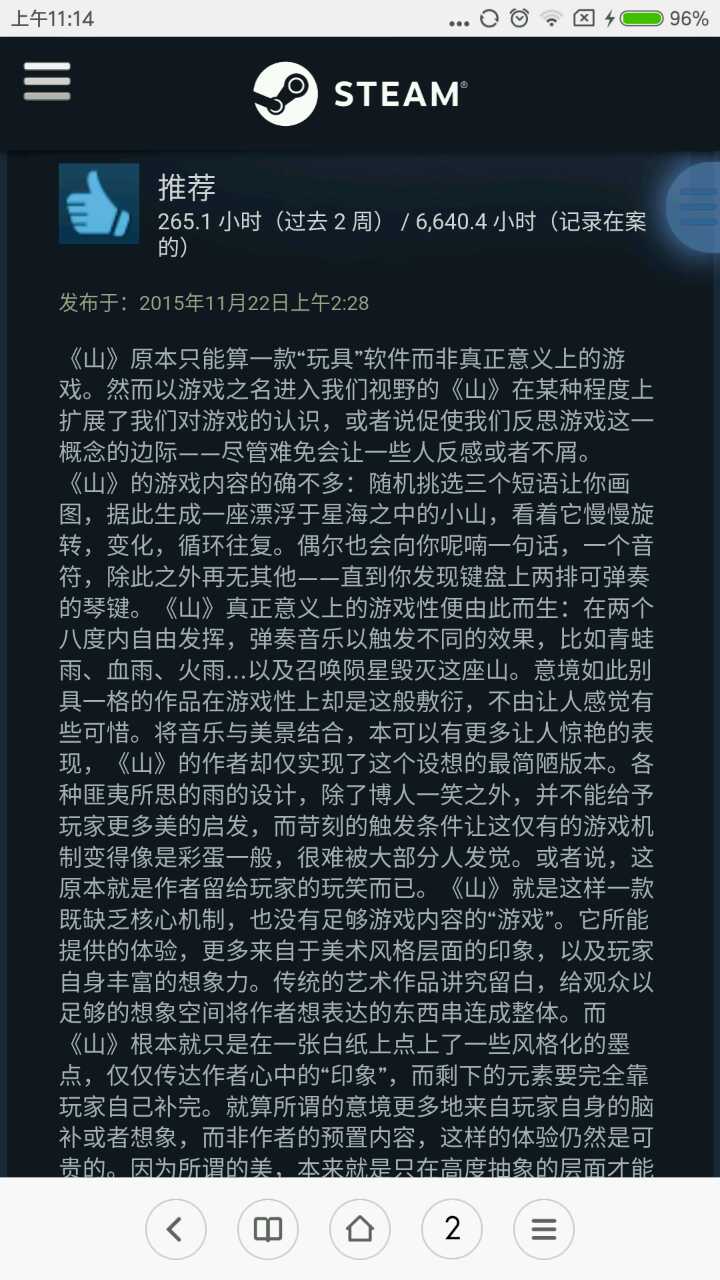Go to the browser home page
Image resolution: width=720 pixels, height=1280 pixels.
click(x=360, y=1229)
